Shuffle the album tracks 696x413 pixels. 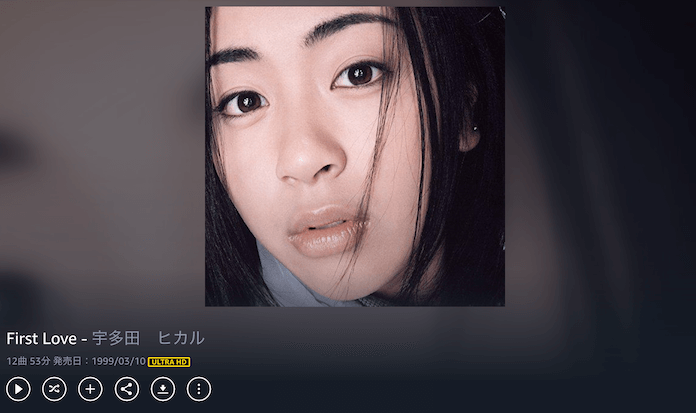(x=54, y=389)
